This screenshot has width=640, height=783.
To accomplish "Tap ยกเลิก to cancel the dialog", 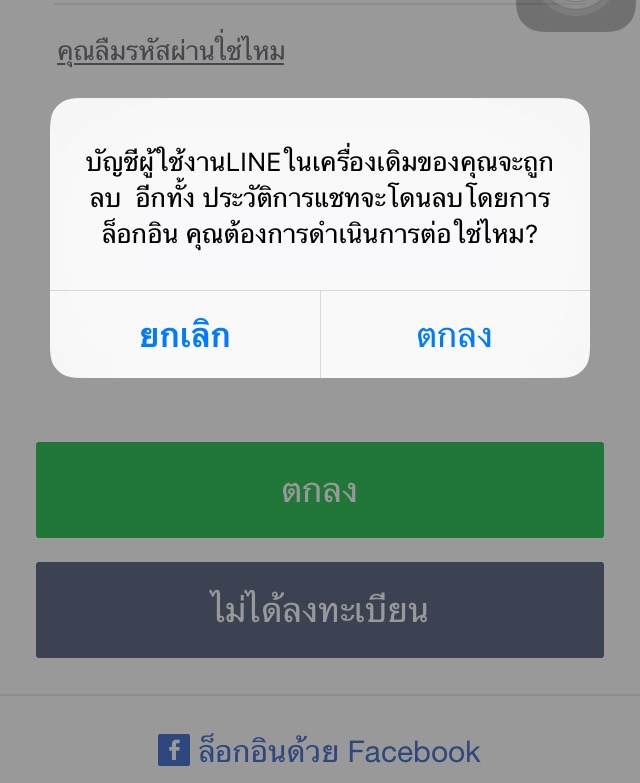I will click(185, 335).
